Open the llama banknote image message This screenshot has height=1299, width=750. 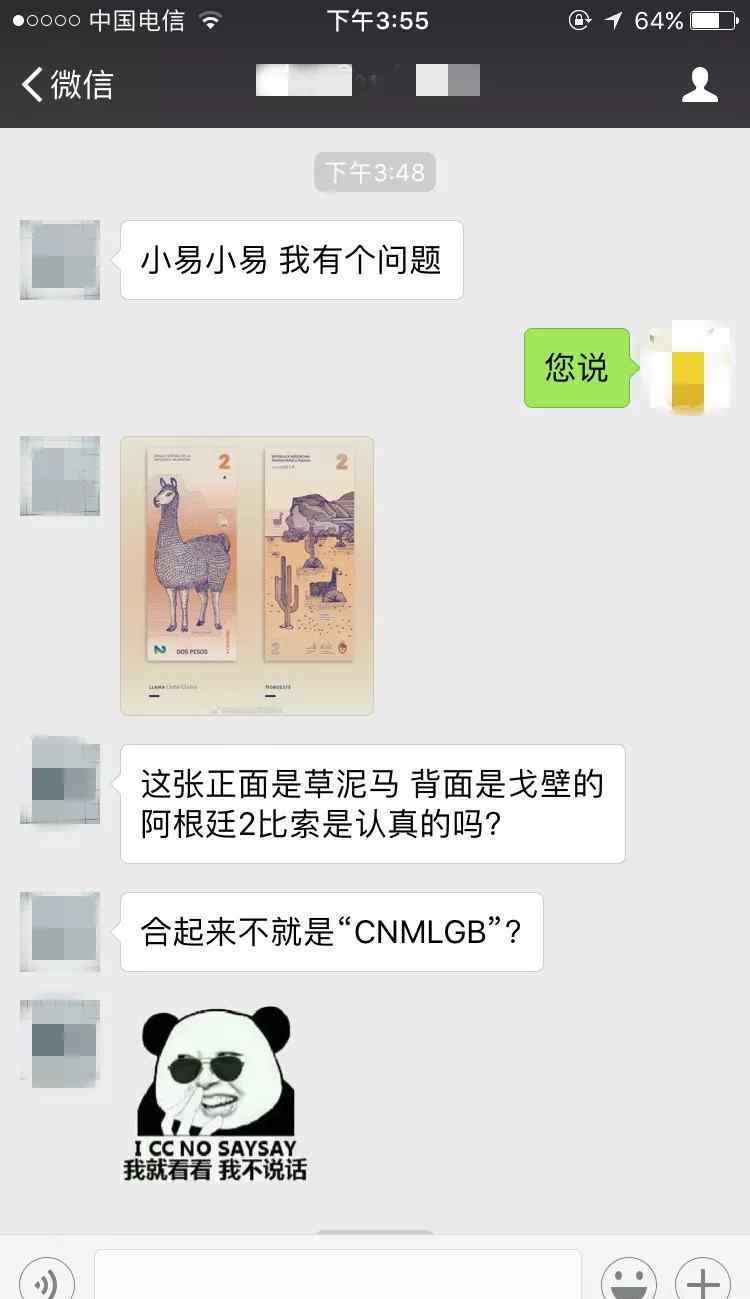[x=247, y=576]
